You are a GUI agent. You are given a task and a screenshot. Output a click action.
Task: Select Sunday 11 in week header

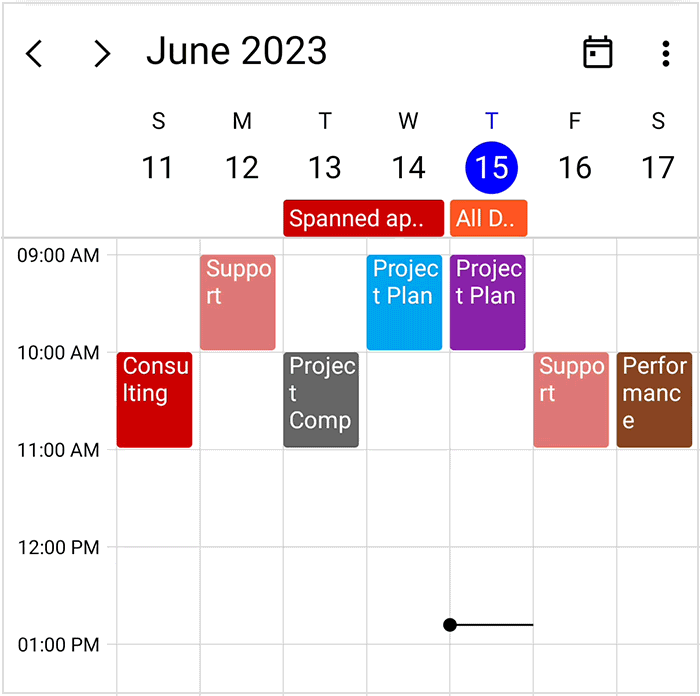tap(158, 166)
